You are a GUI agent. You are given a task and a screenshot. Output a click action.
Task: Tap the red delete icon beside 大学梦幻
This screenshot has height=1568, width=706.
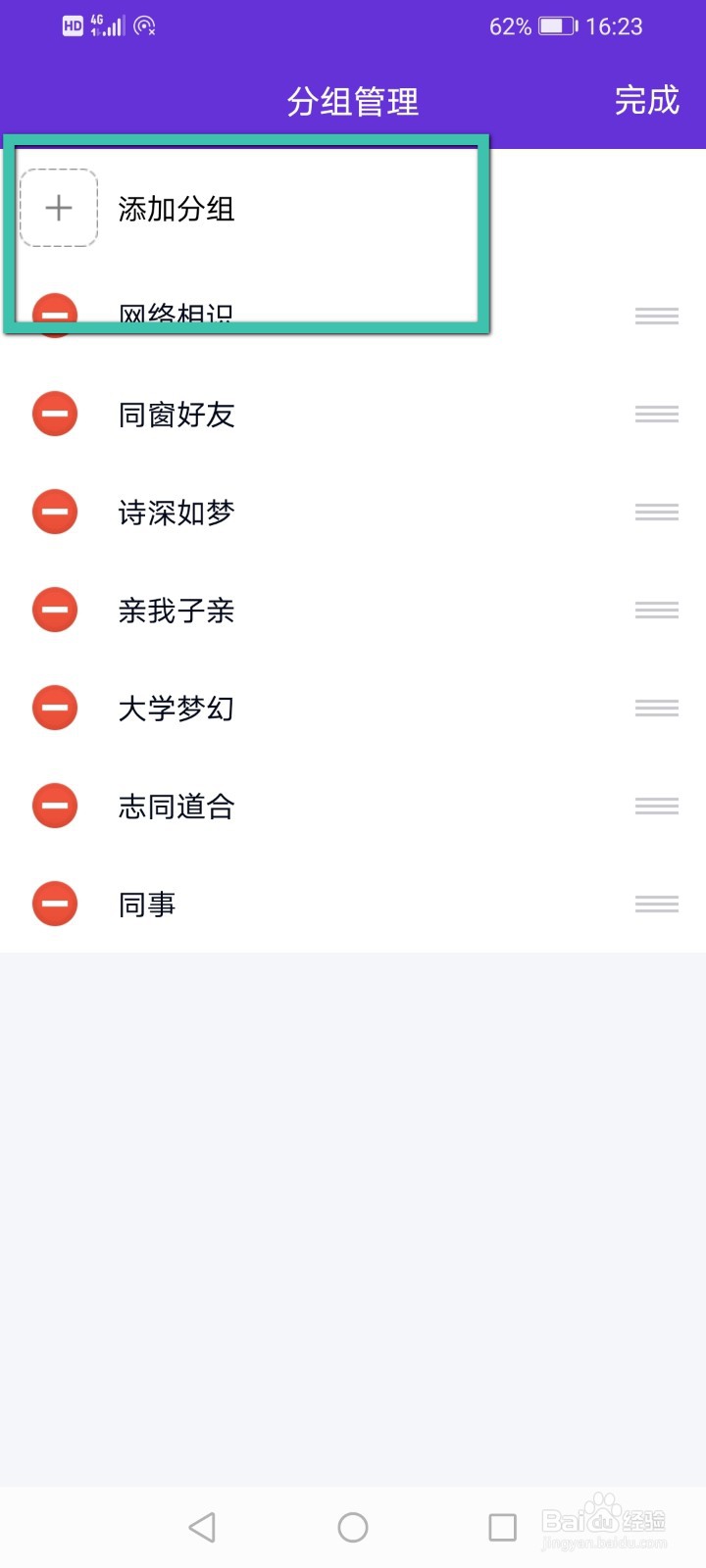click(55, 708)
